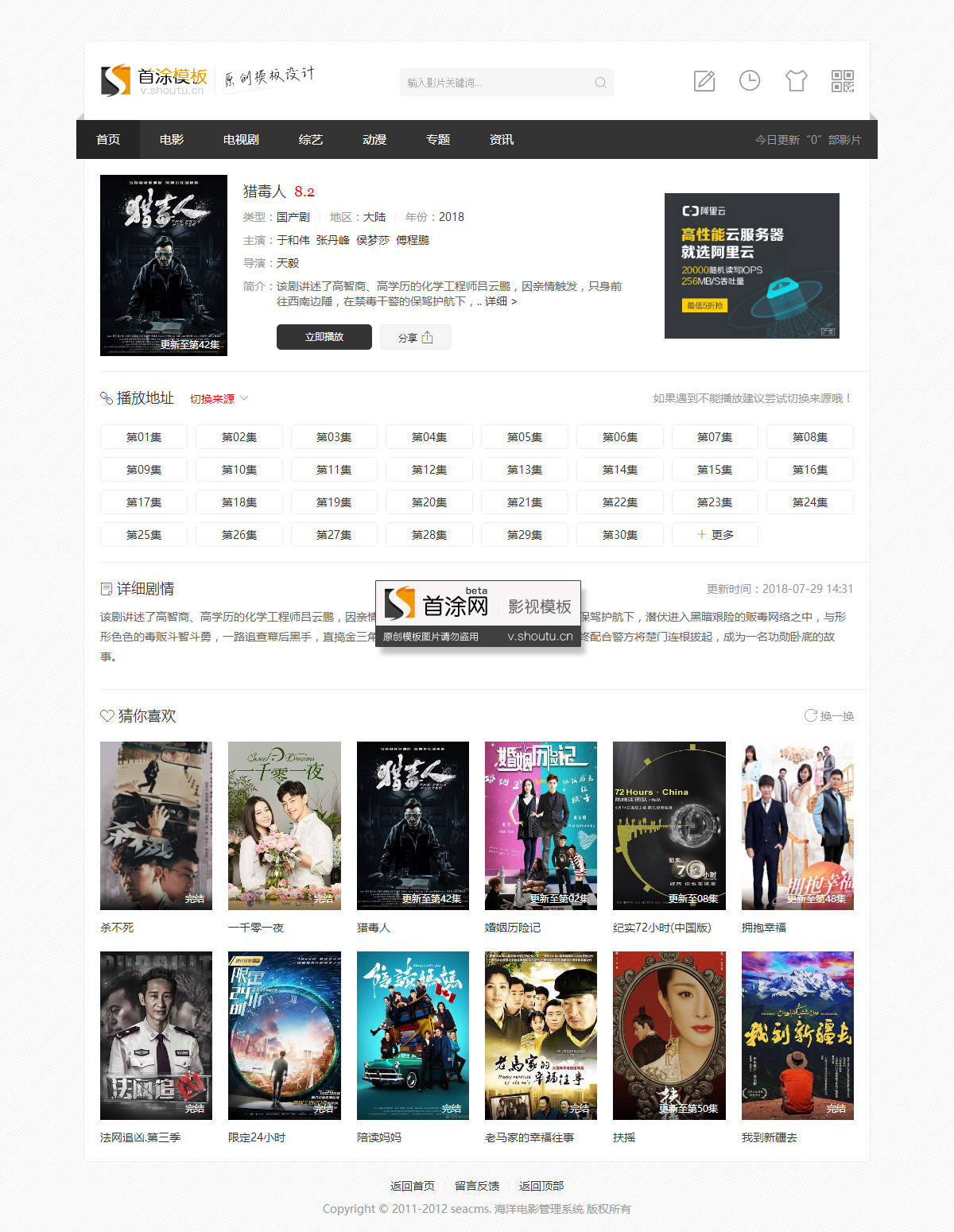954x1232 pixels.
Task: Go to the 综艺 tab
Action: coord(311,140)
